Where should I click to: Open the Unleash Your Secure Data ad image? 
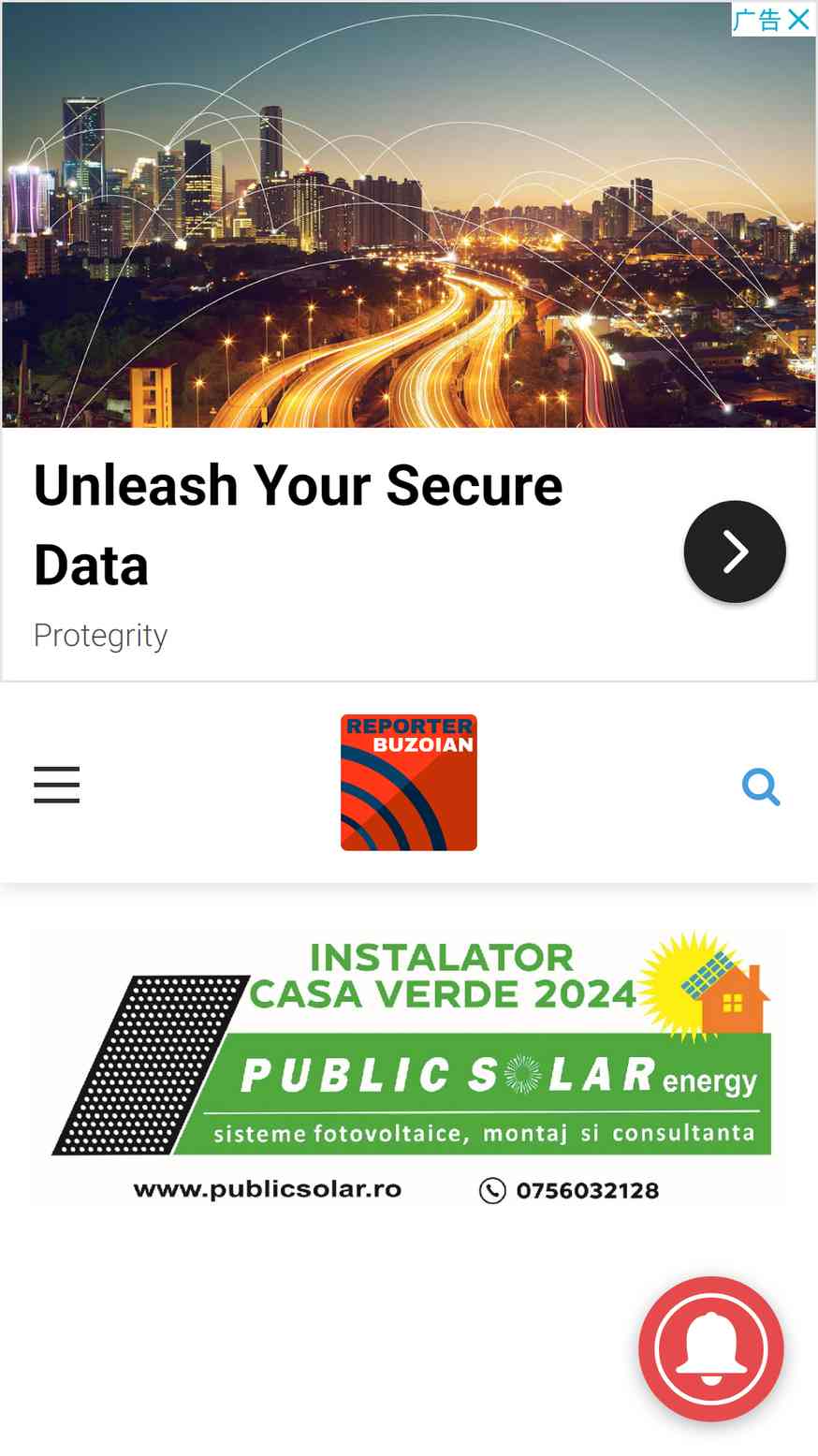pyautogui.click(x=409, y=215)
